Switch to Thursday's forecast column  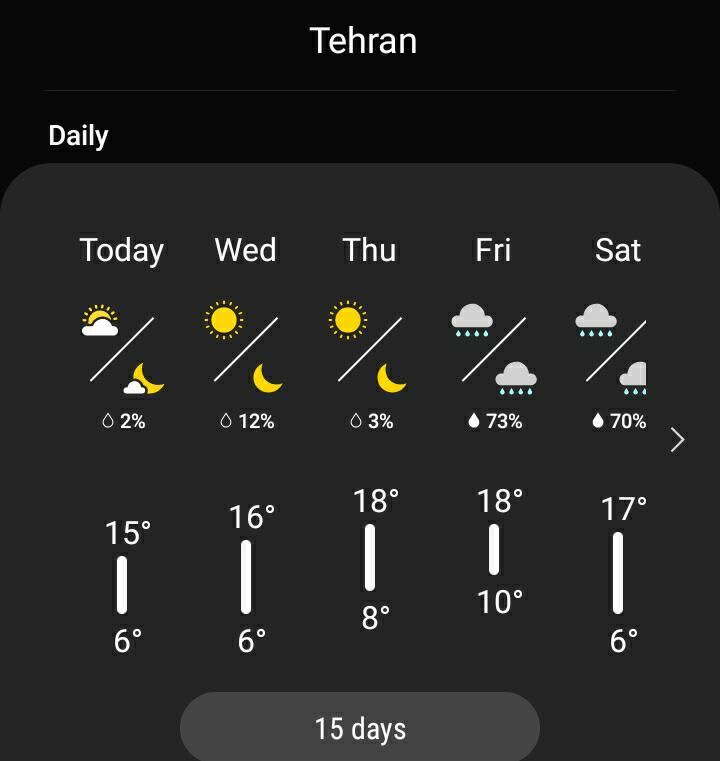[369, 251]
